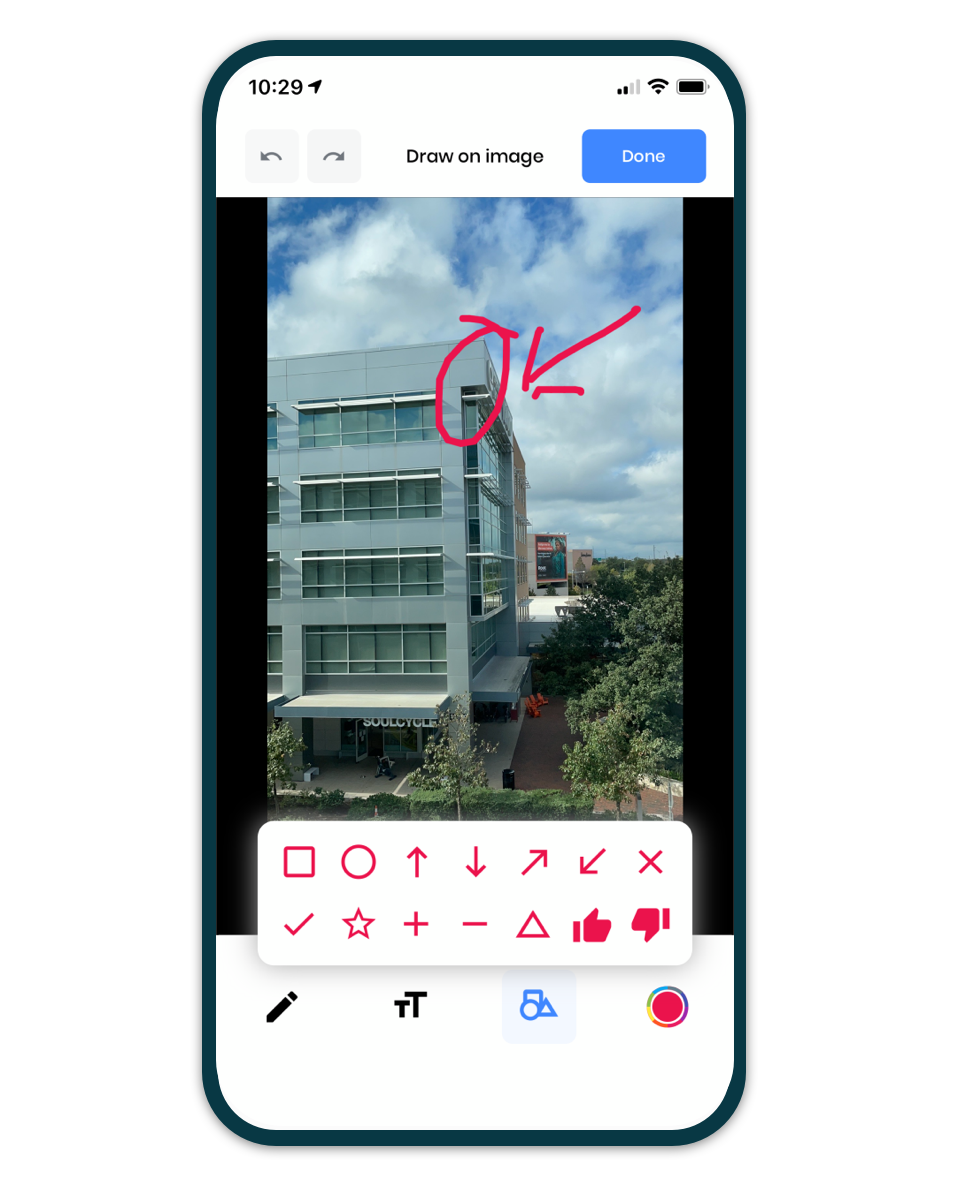The width and height of the screenshot is (976, 1198).
Task: Select the text tool
Action: (410, 1006)
